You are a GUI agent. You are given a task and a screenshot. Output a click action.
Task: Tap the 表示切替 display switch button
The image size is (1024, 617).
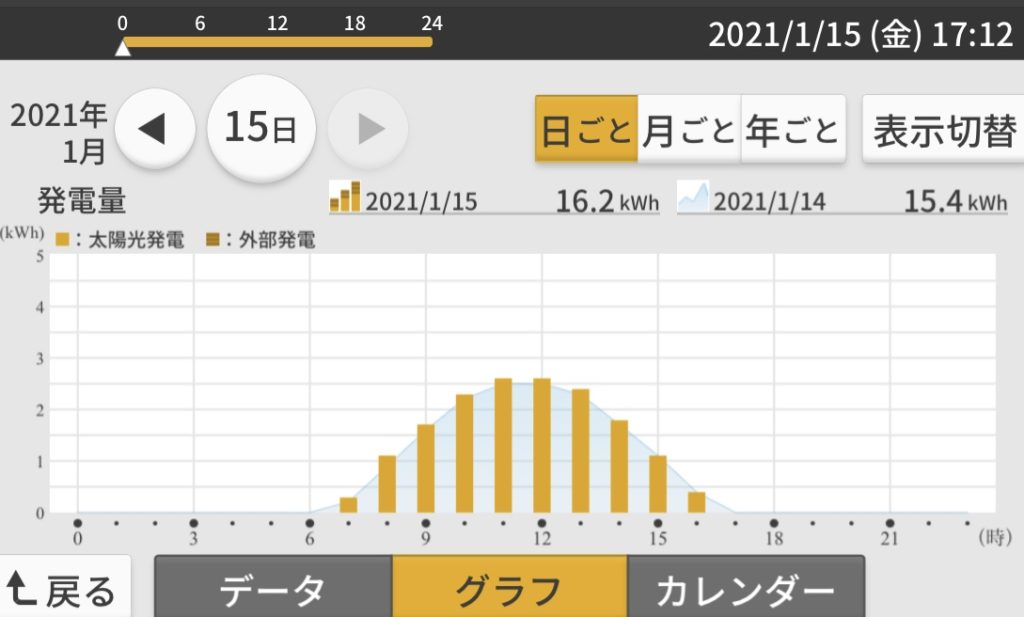[943, 130]
